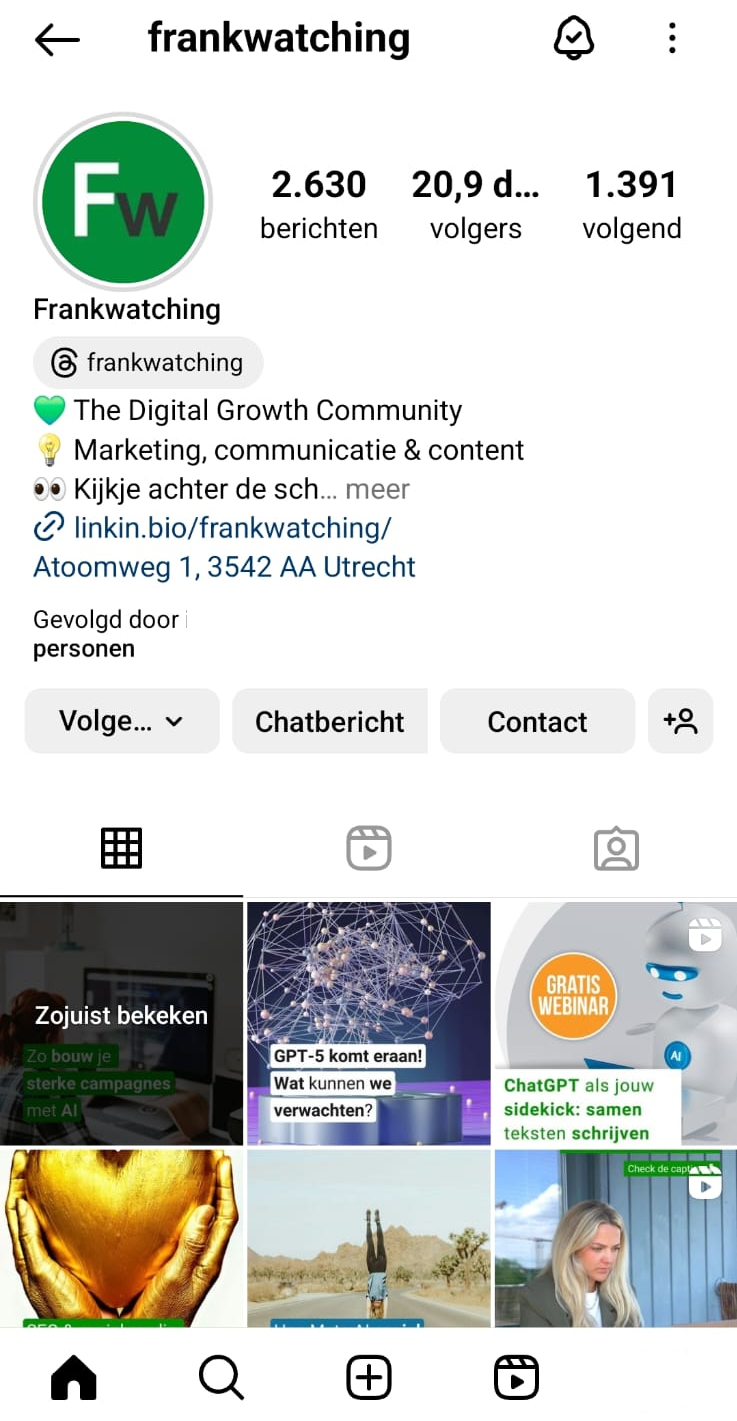Send a Chatbericht to Frankwatching
This screenshot has width=737, height=1421.
tap(330, 721)
